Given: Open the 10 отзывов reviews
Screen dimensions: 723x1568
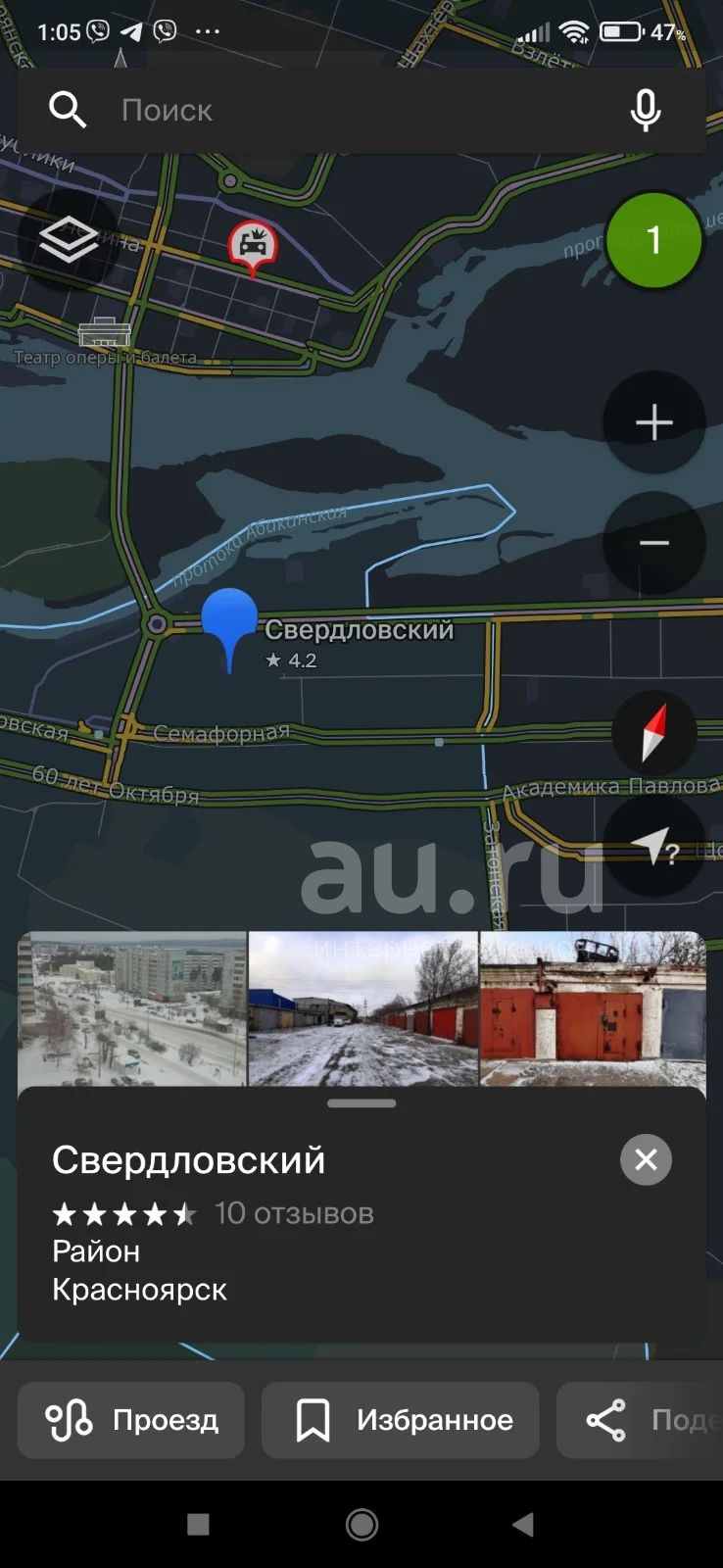Looking at the screenshot, I should pos(294,1213).
